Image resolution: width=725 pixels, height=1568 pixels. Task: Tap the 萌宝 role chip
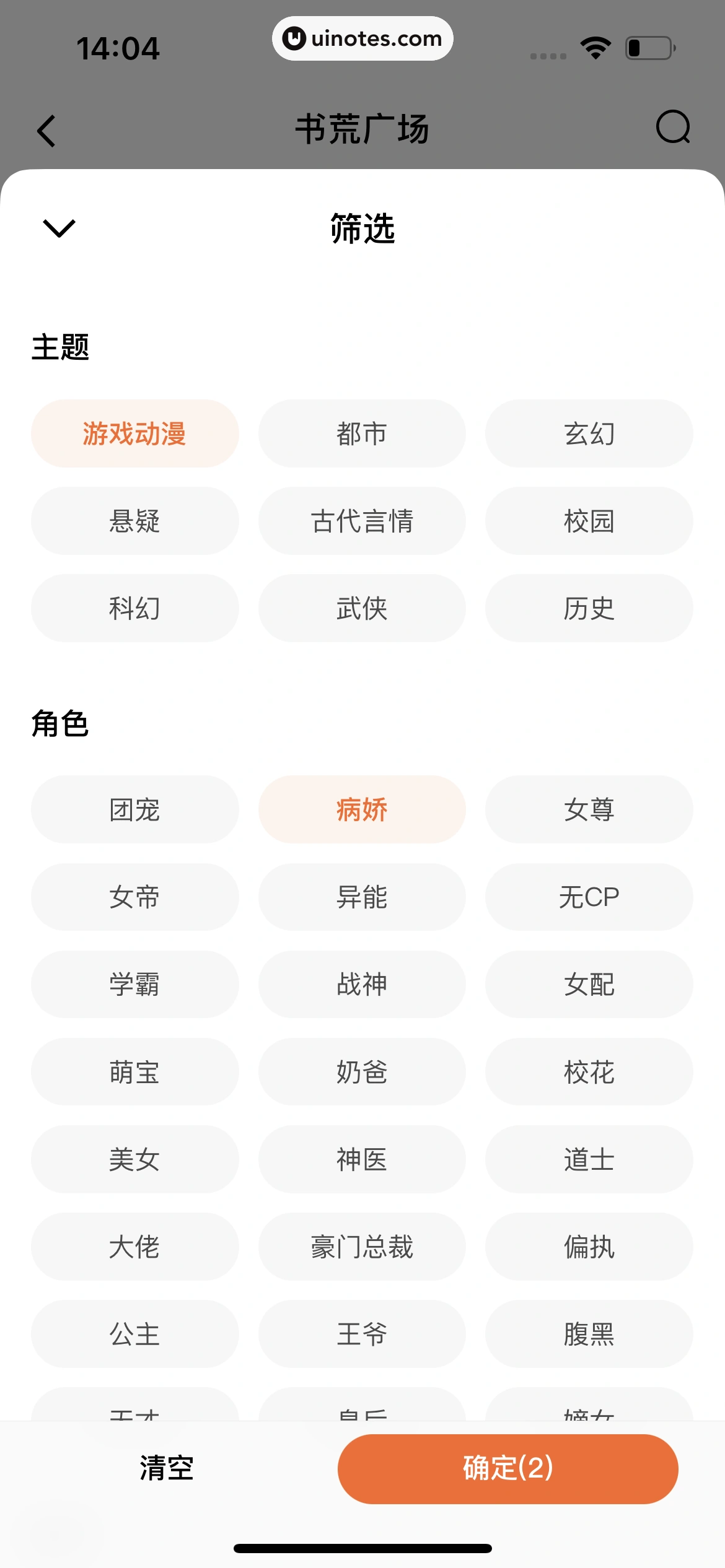[x=134, y=1072]
